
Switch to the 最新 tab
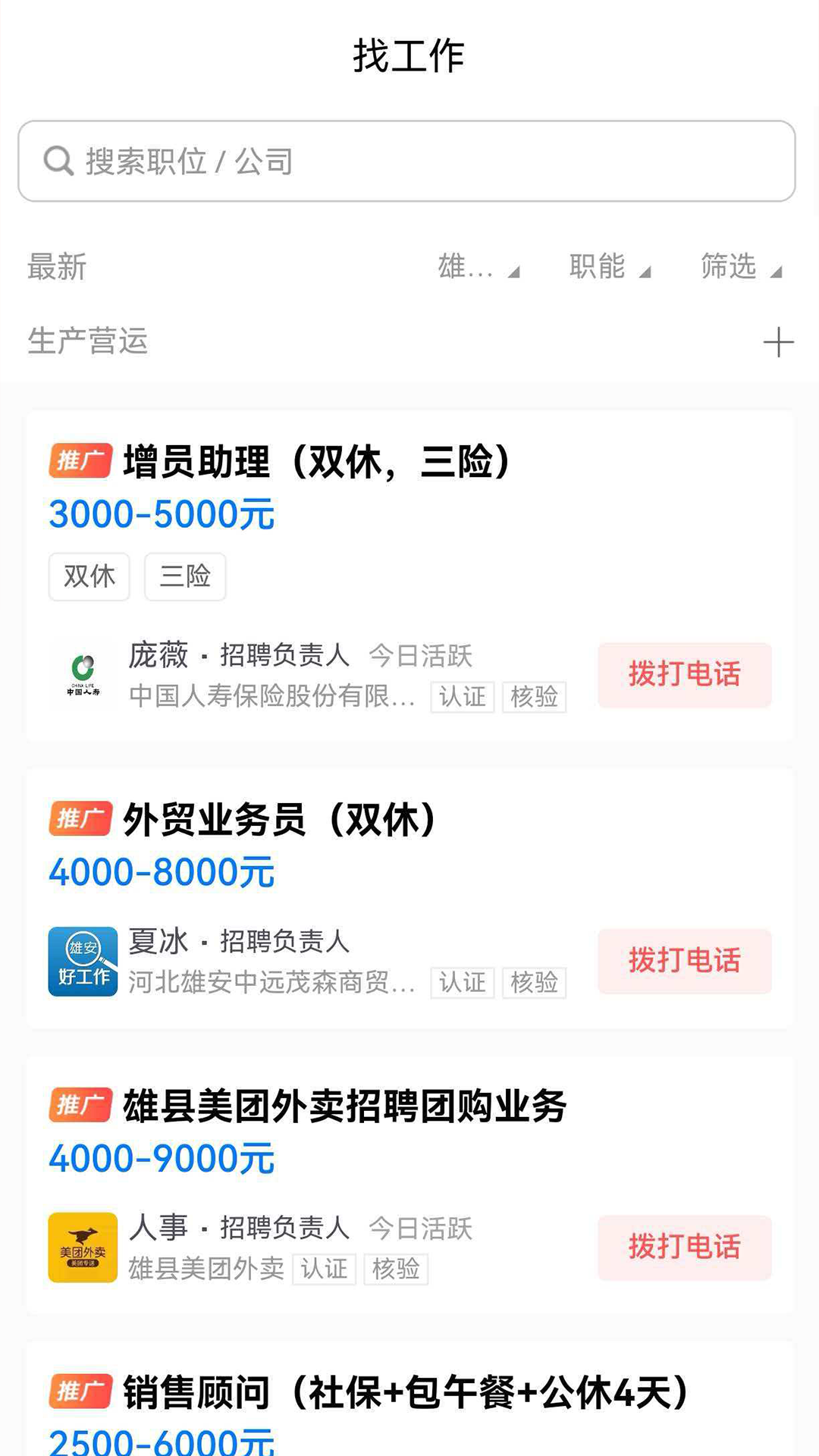[57, 267]
